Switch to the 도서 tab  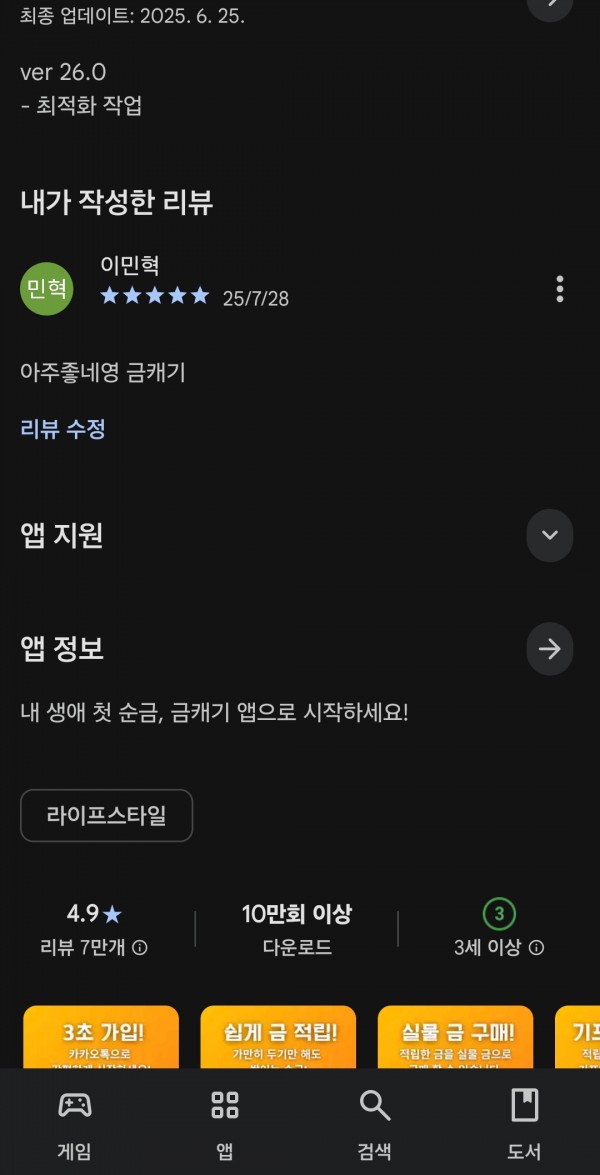(x=524, y=1122)
